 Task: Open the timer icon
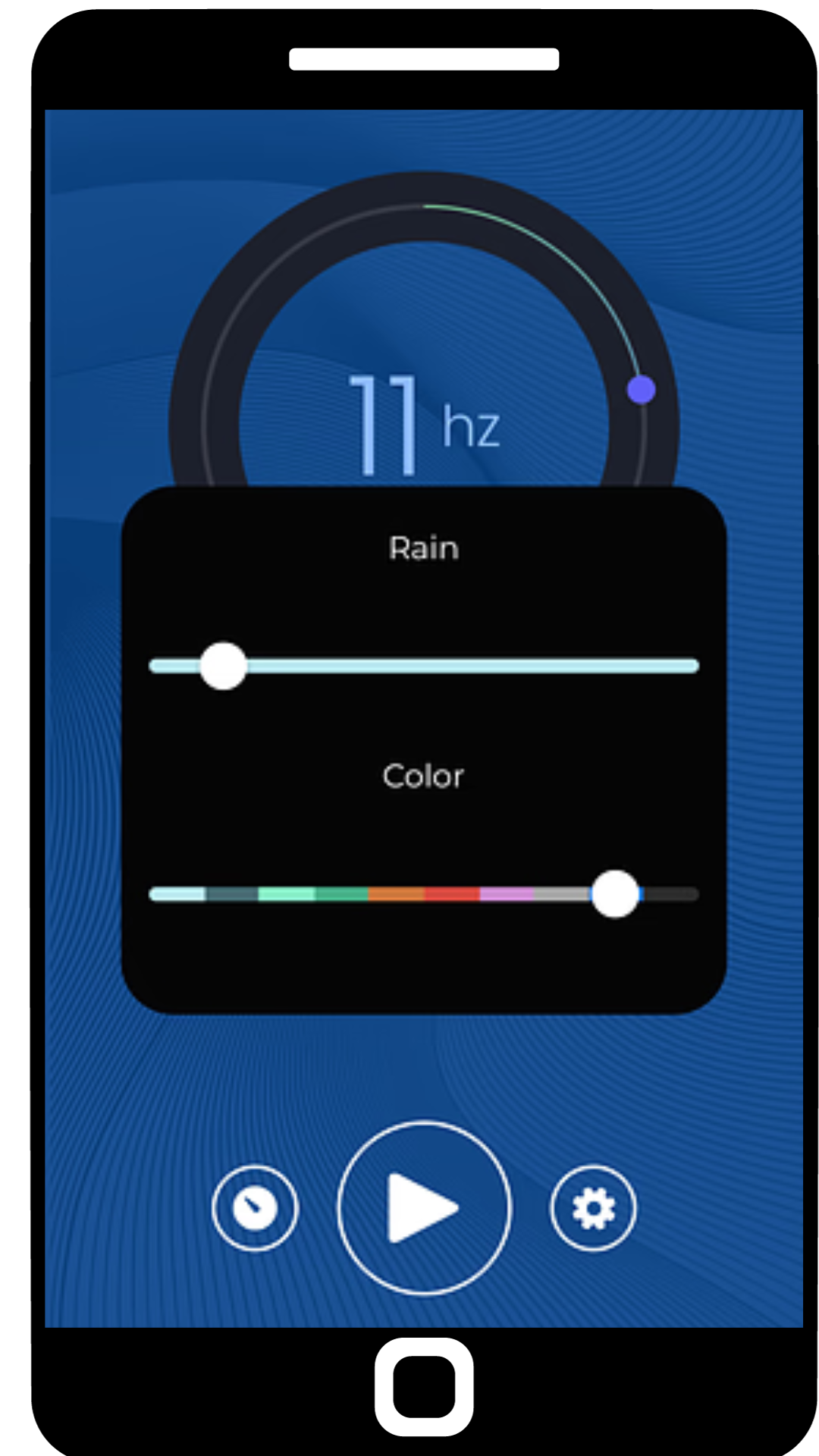click(x=255, y=1207)
